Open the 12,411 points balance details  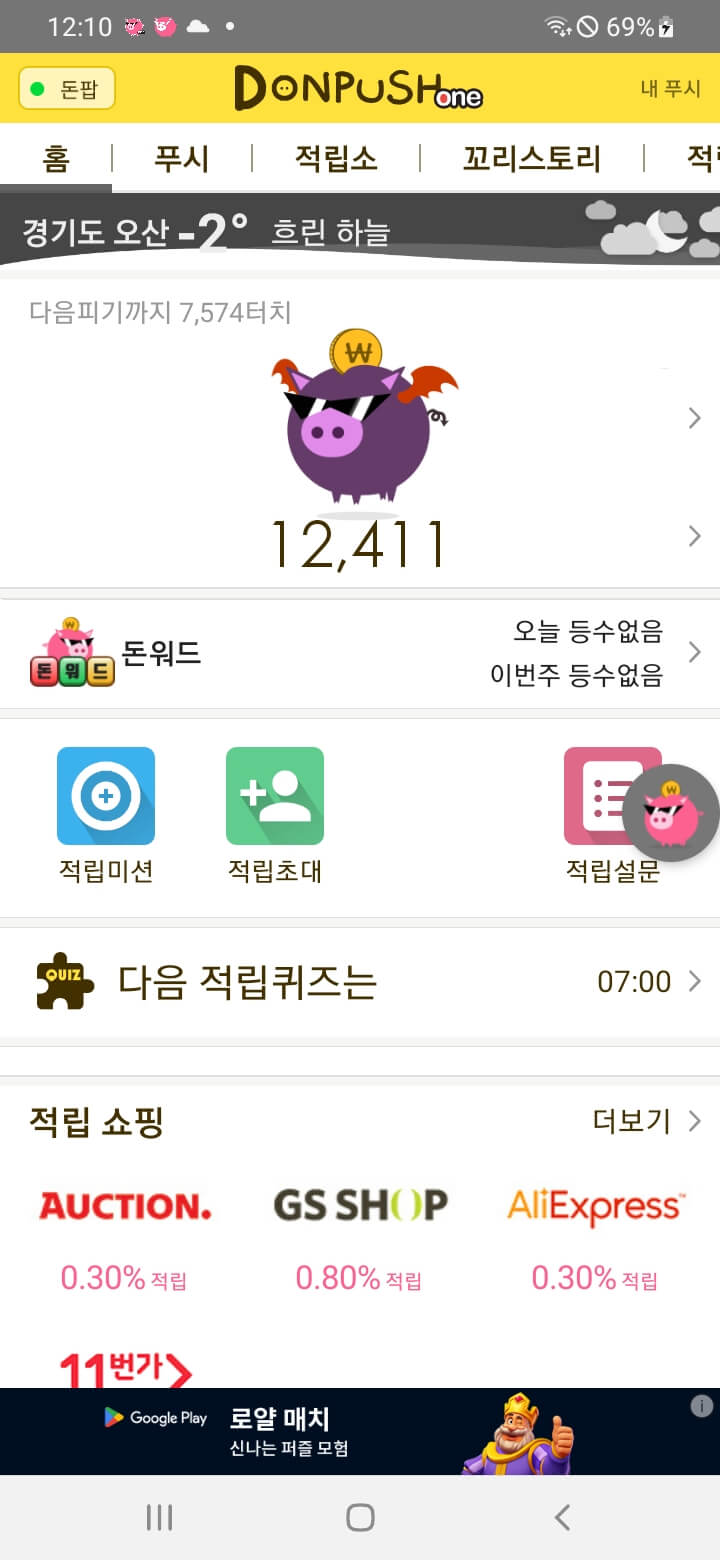pyautogui.click(x=358, y=543)
